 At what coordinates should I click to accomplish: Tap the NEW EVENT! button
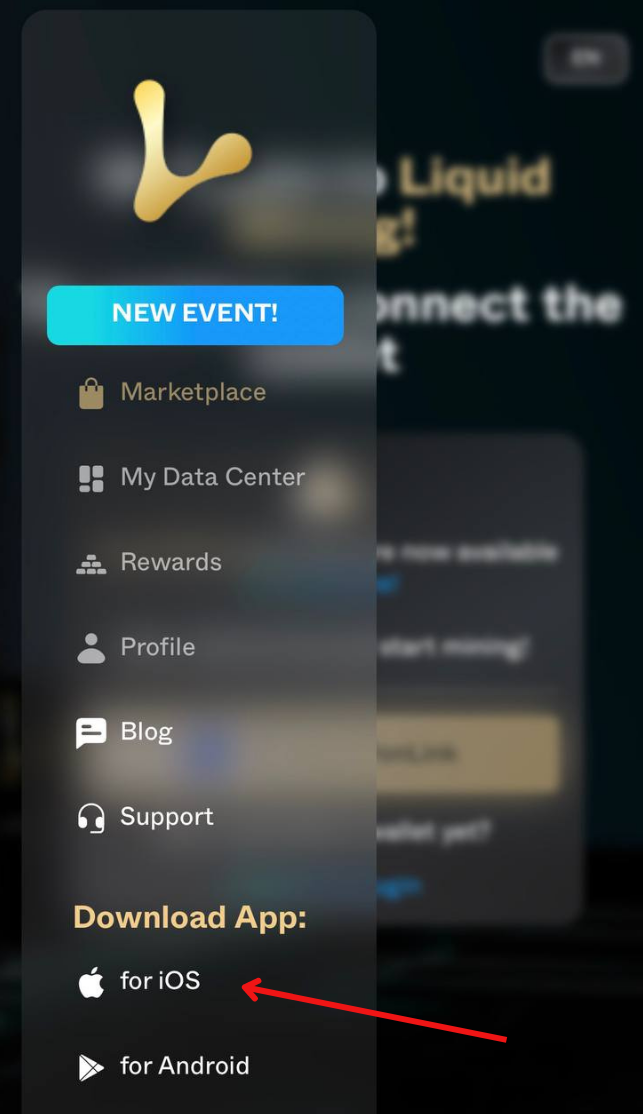[195, 314]
